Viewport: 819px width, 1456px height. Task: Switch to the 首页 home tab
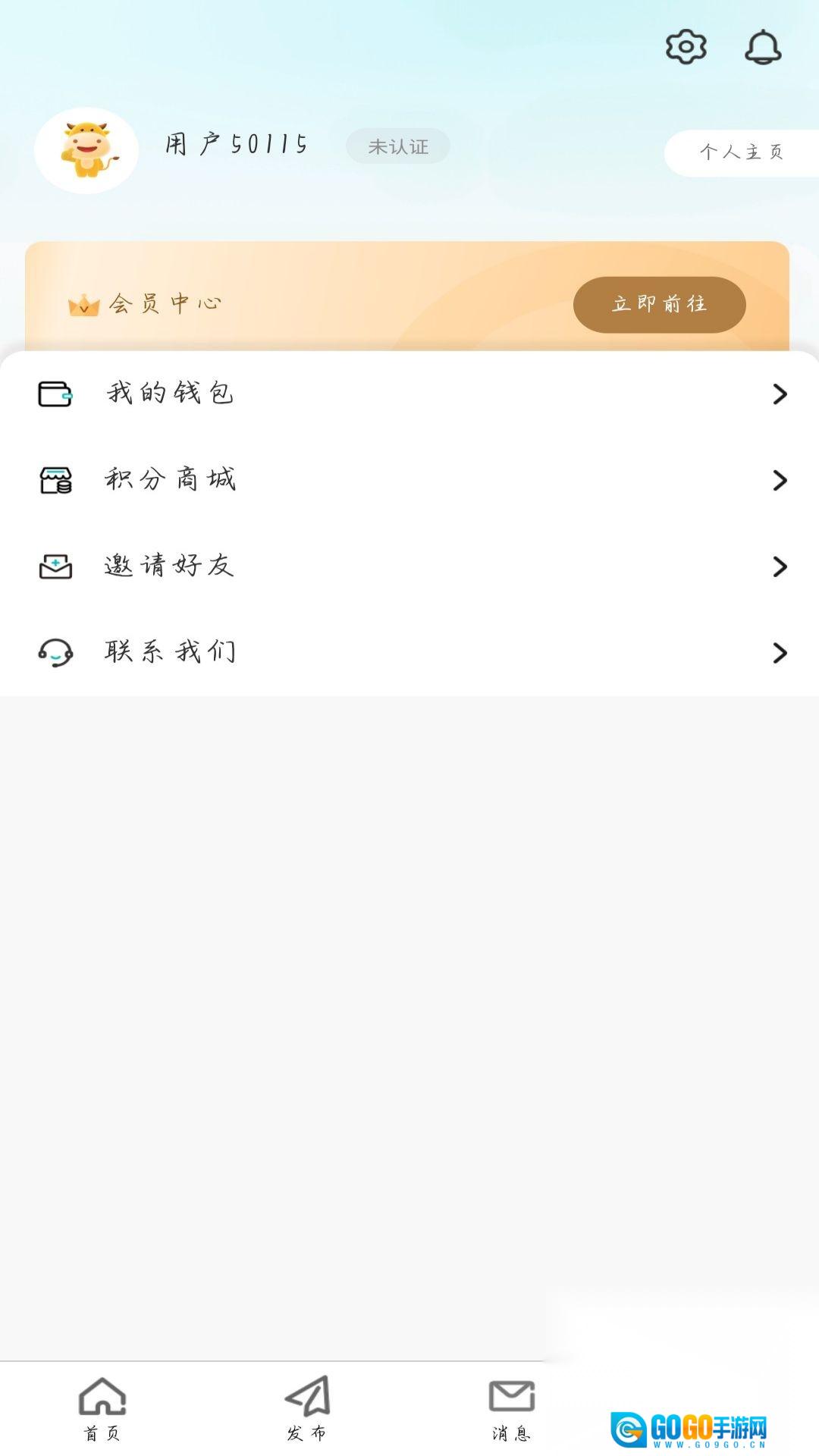coord(102,1408)
